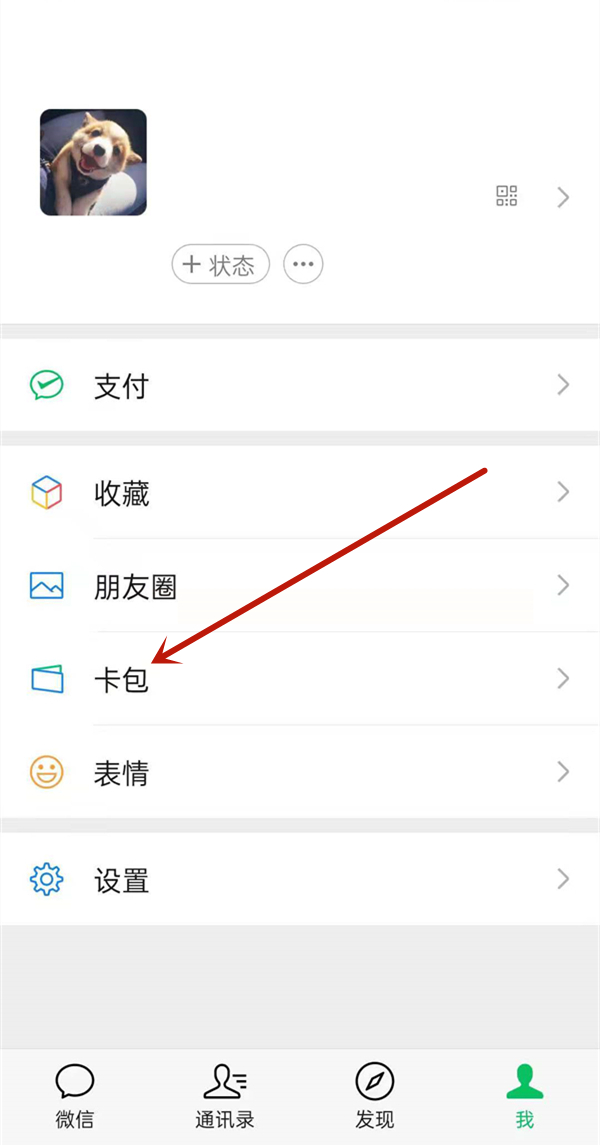Open the 卡包 card wallet

300,679
